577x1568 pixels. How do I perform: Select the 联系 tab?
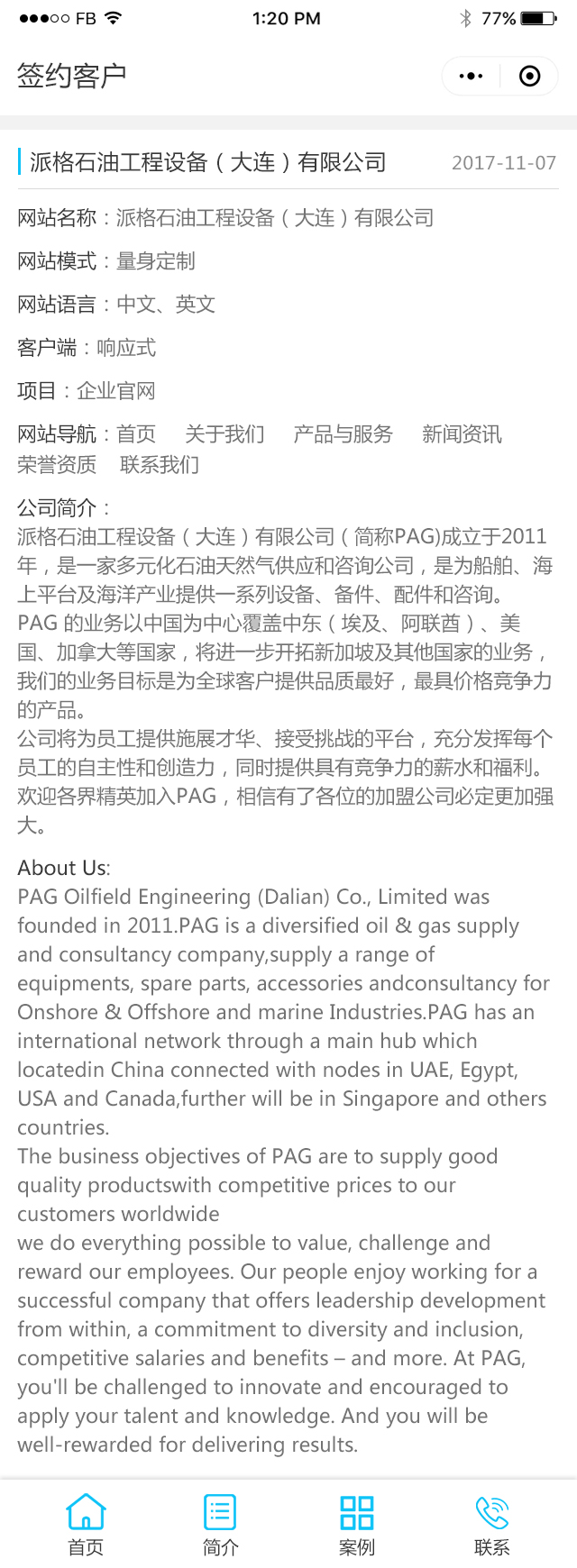[491, 1524]
